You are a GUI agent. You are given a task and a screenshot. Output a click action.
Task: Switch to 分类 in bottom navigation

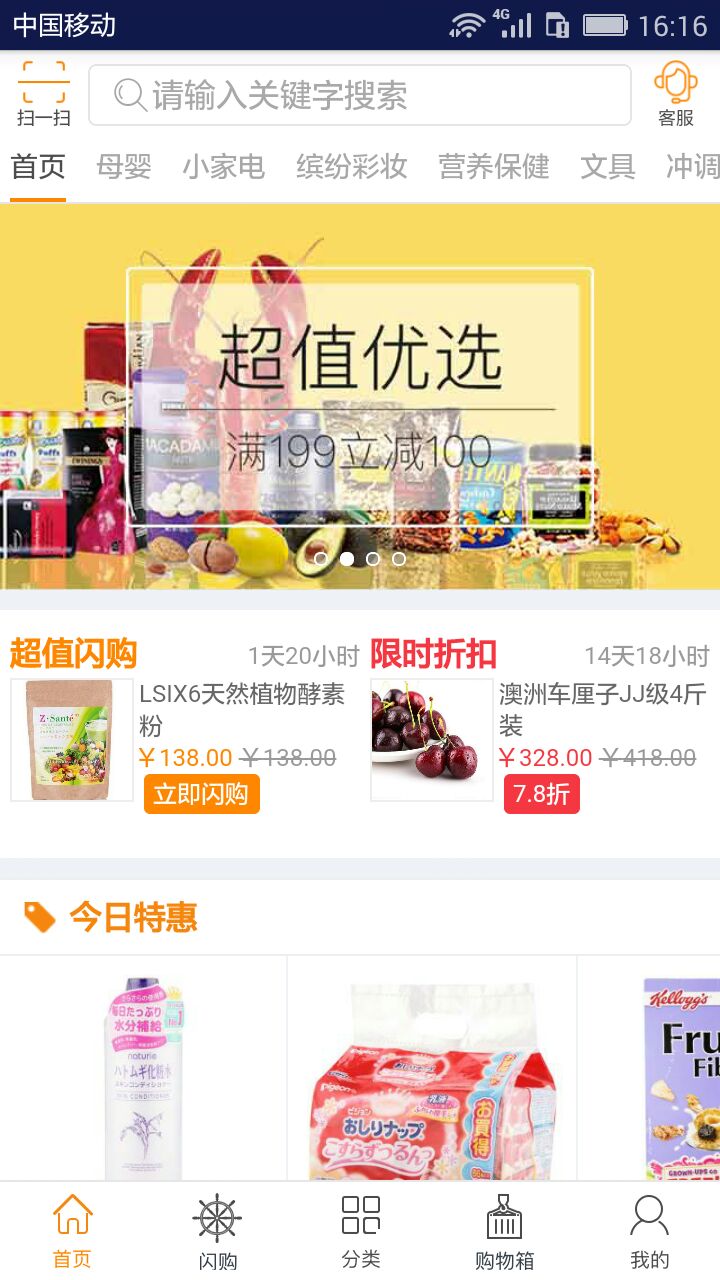pyautogui.click(x=361, y=1232)
